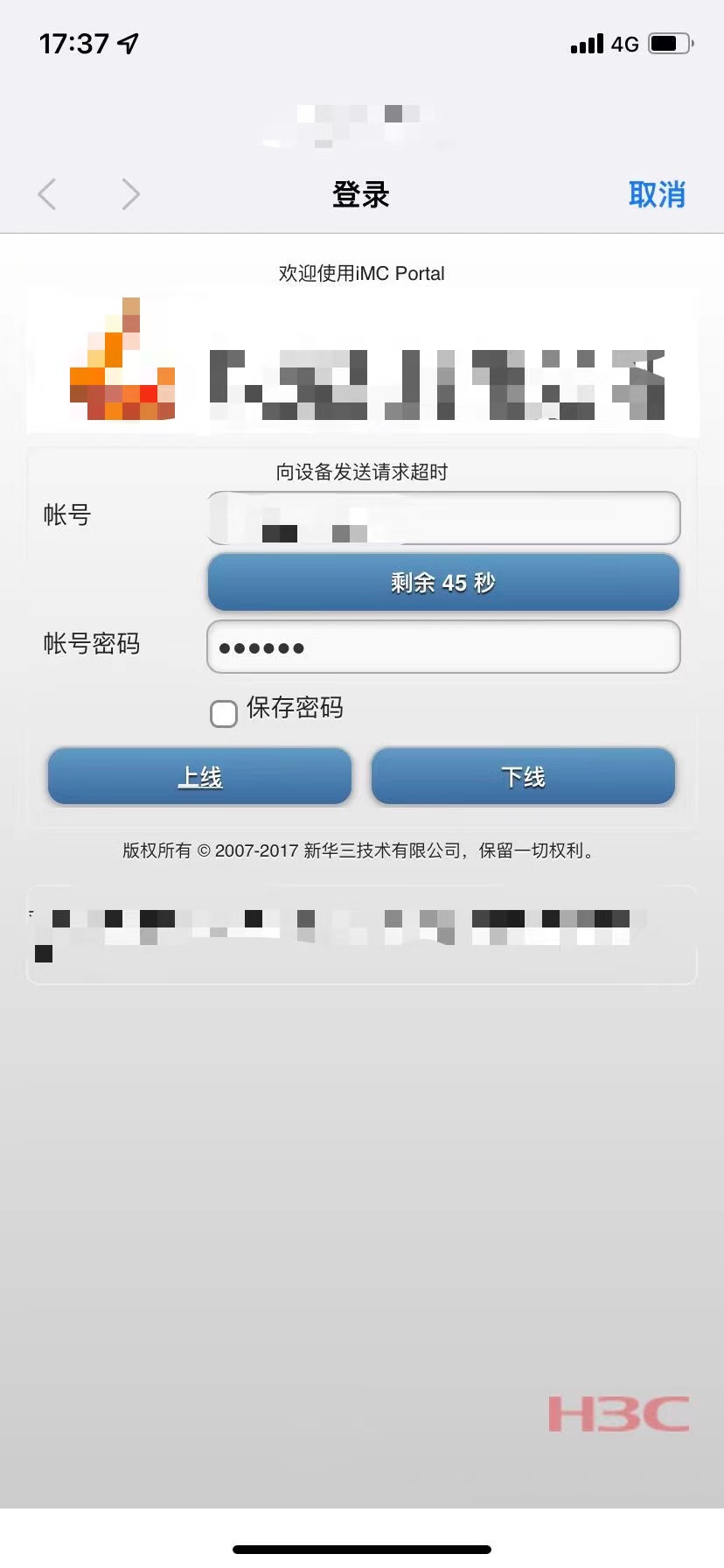Tap 取消 to cancel login
This screenshot has height=1568, width=724.
tap(657, 194)
